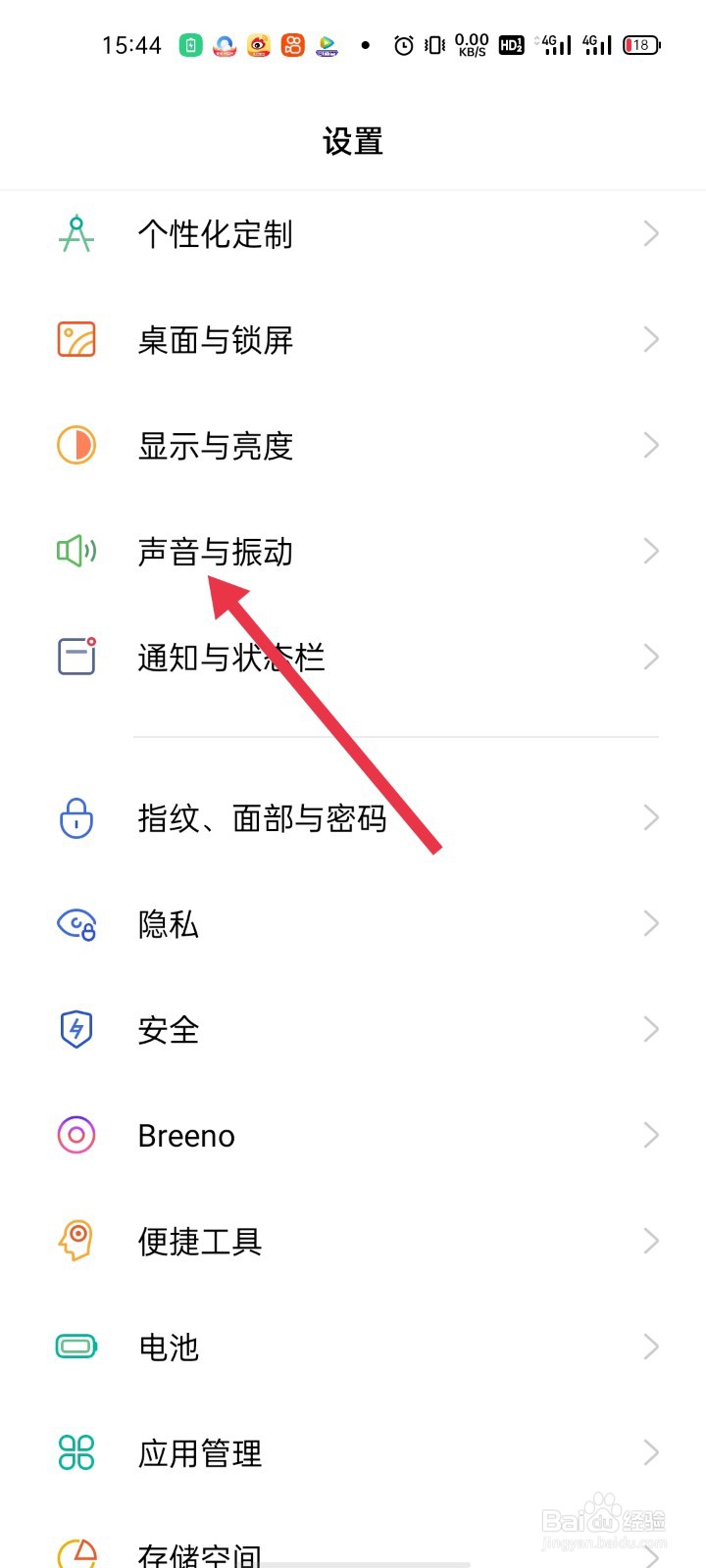This screenshot has width=706, height=1568.
Task: Tap the App management (应用管理) text label
Action: click(199, 1453)
